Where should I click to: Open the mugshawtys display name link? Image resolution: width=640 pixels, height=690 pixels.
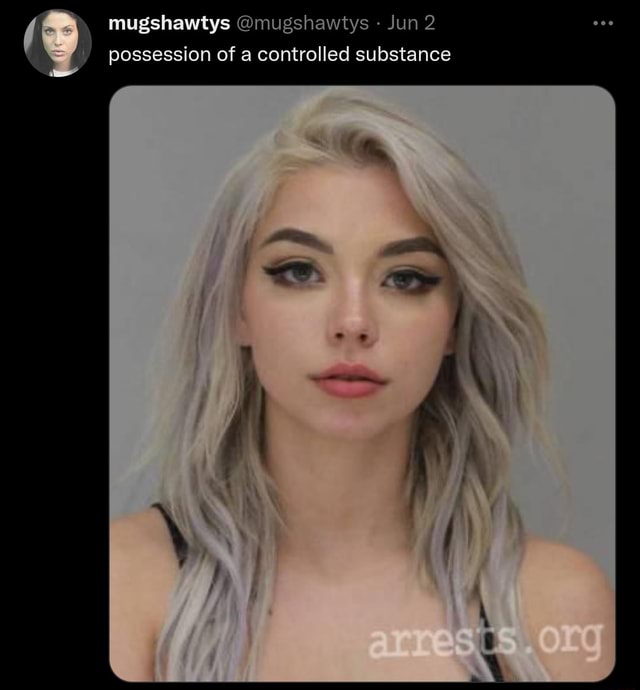click(168, 23)
